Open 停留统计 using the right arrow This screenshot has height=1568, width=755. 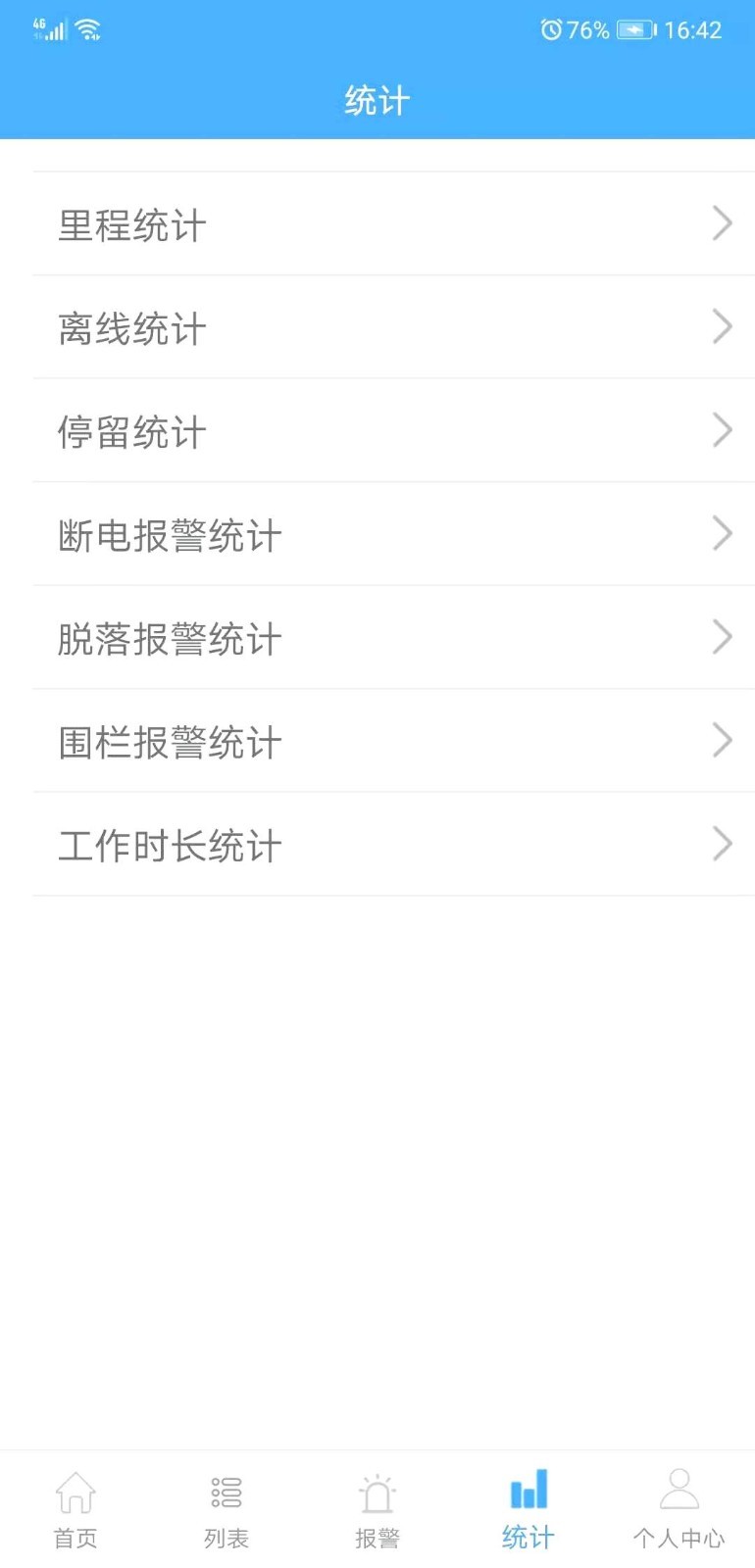tap(723, 430)
